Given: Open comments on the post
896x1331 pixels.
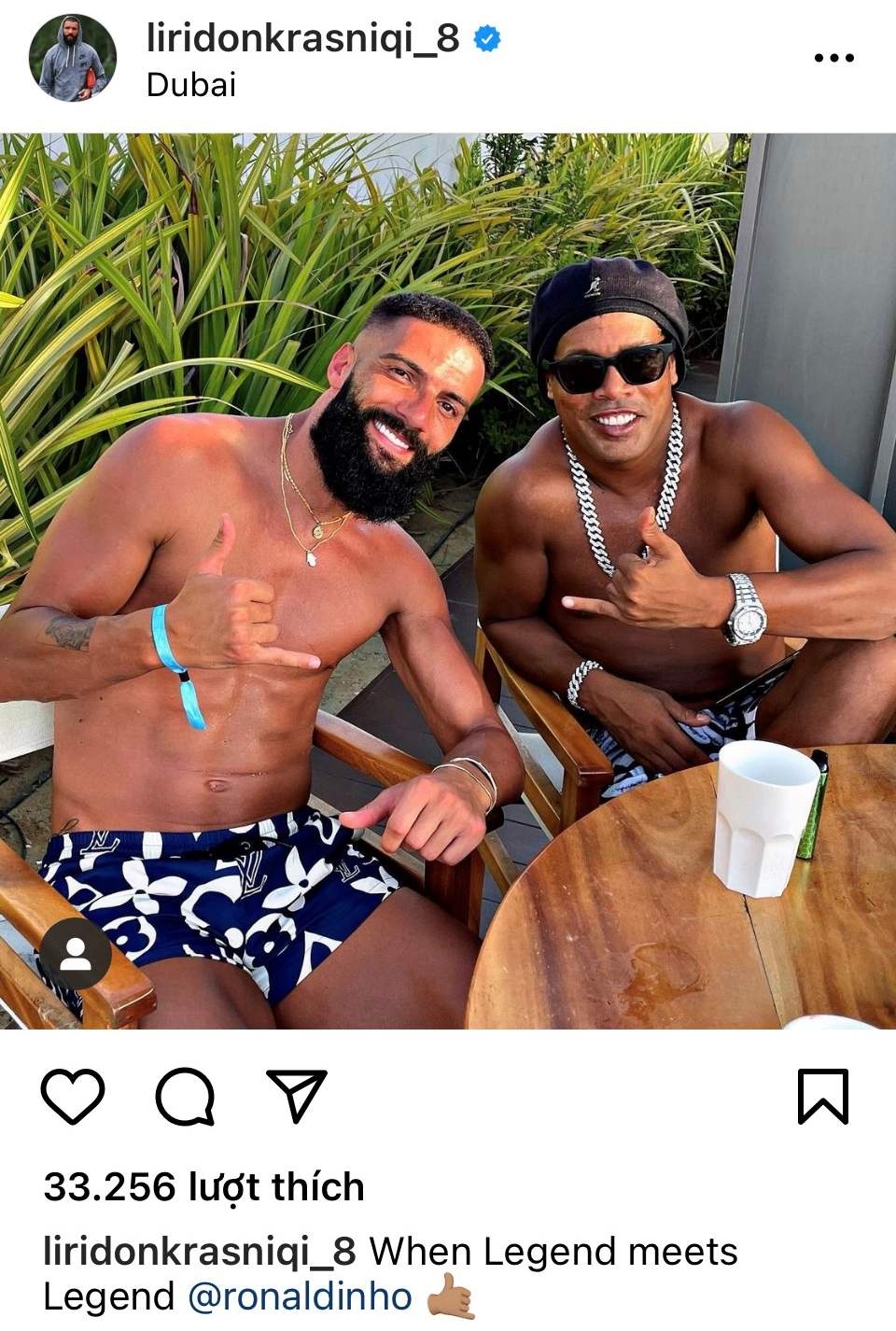Looking at the screenshot, I should (185, 1096).
